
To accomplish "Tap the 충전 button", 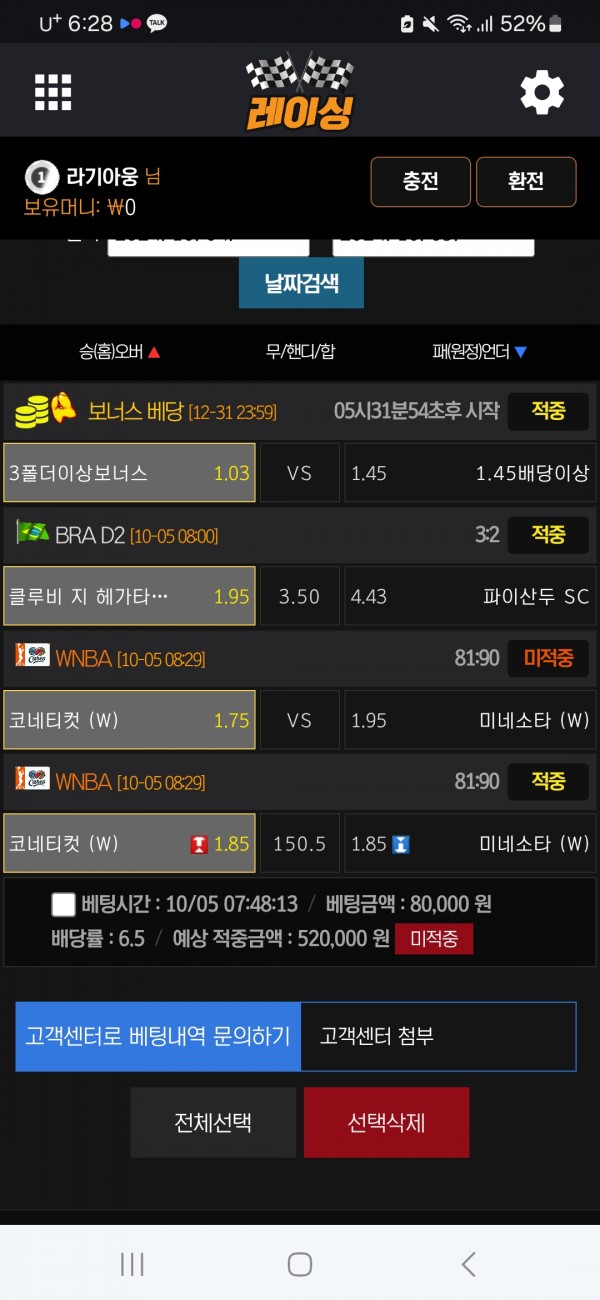I will (420, 182).
